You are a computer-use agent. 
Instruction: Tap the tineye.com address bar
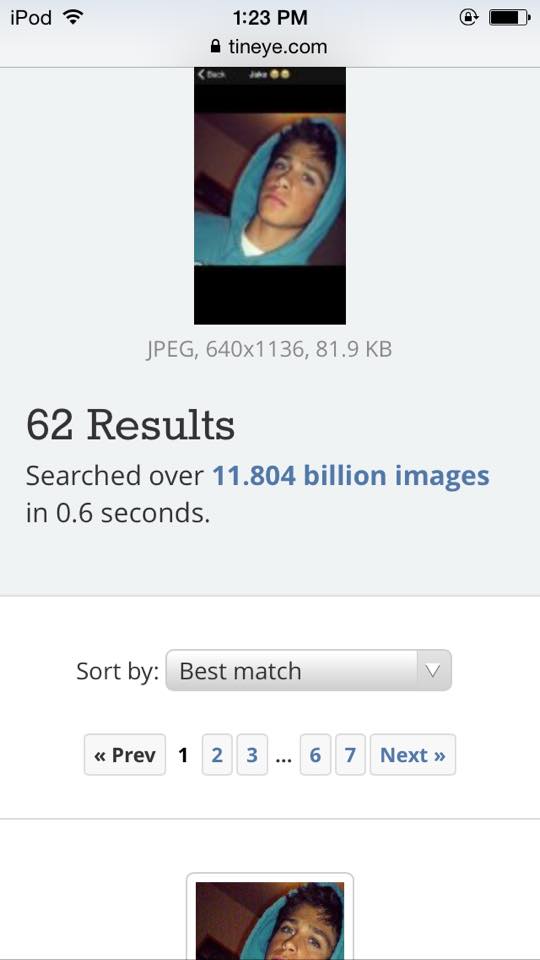pyautogui.click(x=269, y=47)
